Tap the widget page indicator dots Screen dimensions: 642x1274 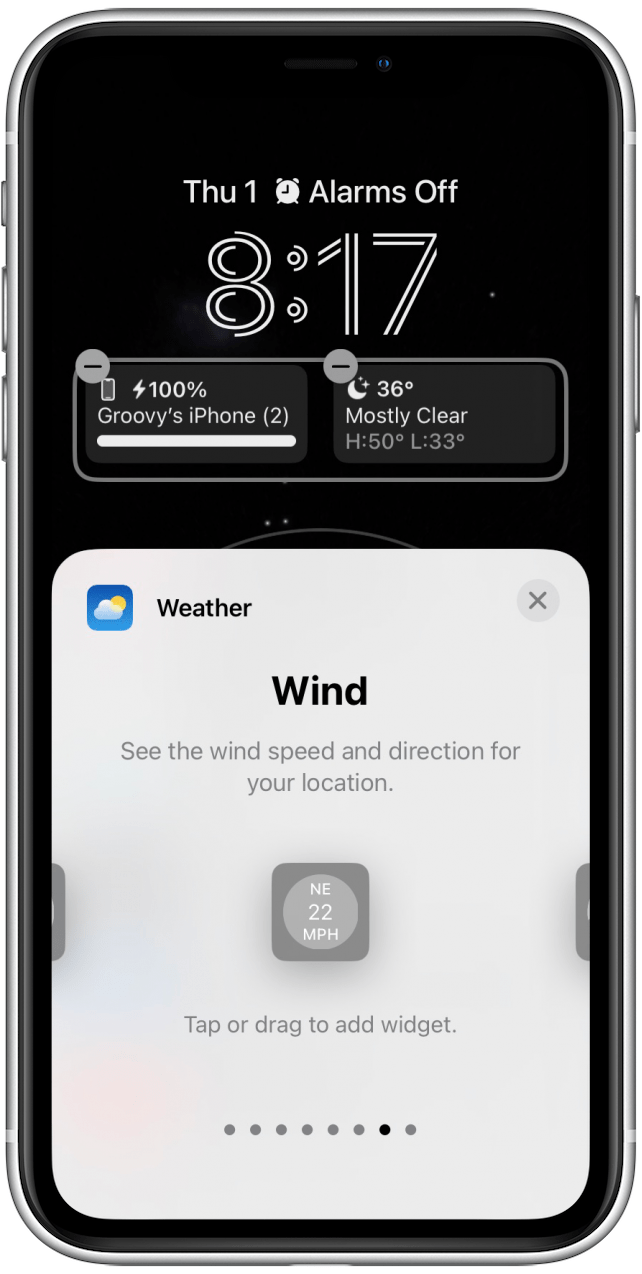point(320,1130)
